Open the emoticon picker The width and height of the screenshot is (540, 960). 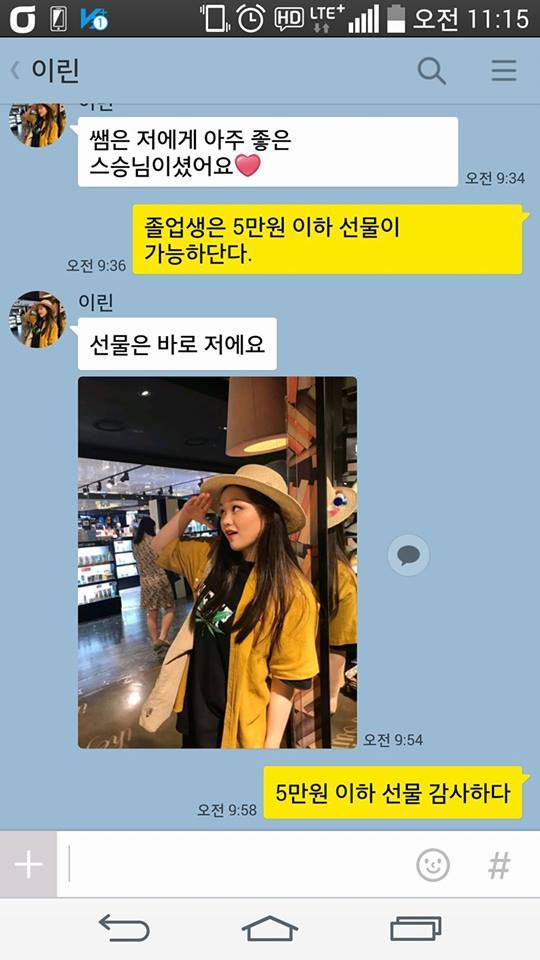(433, 865)
